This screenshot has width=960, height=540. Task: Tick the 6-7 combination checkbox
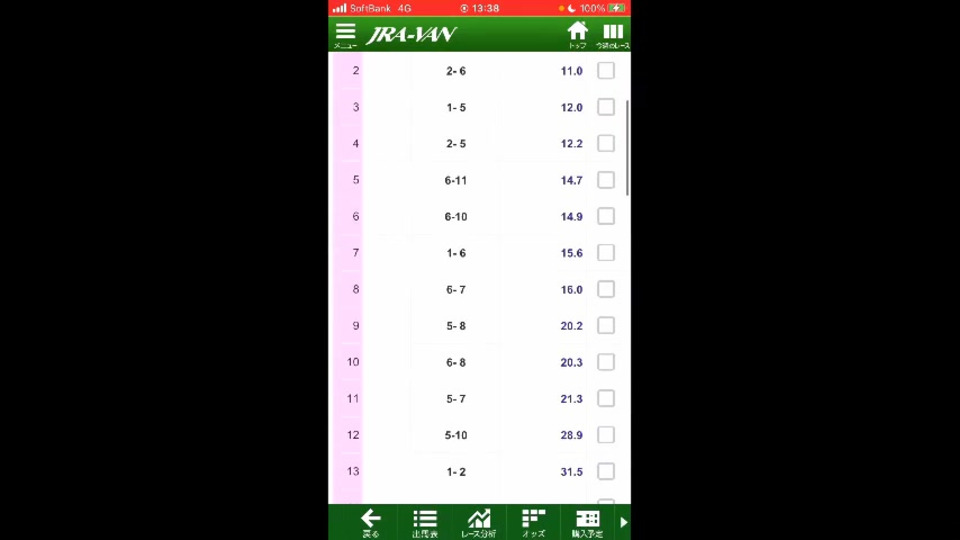pyautogui.click(x=606, y=289)
